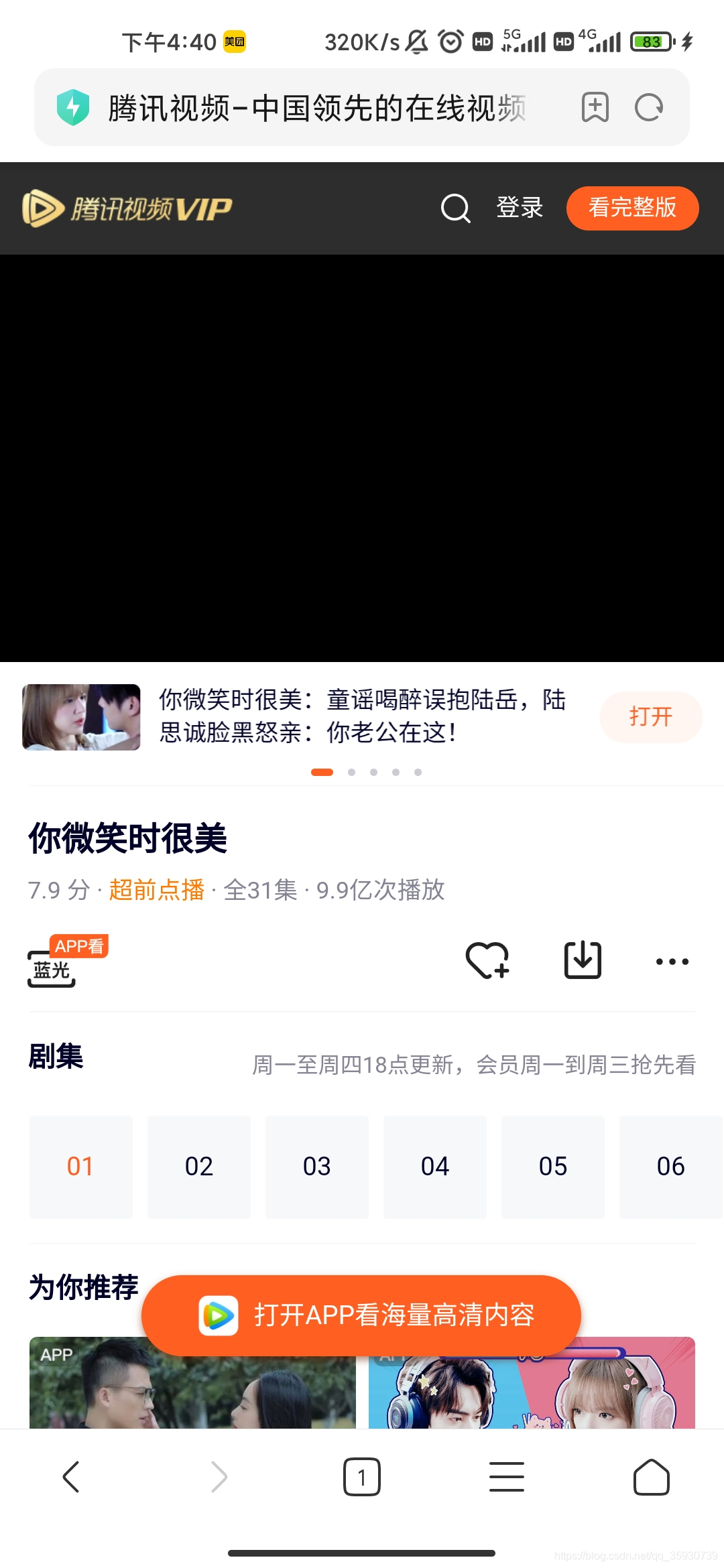Download this episode
This screenshot has width=724, height=1568.
[x=583, y=960]
